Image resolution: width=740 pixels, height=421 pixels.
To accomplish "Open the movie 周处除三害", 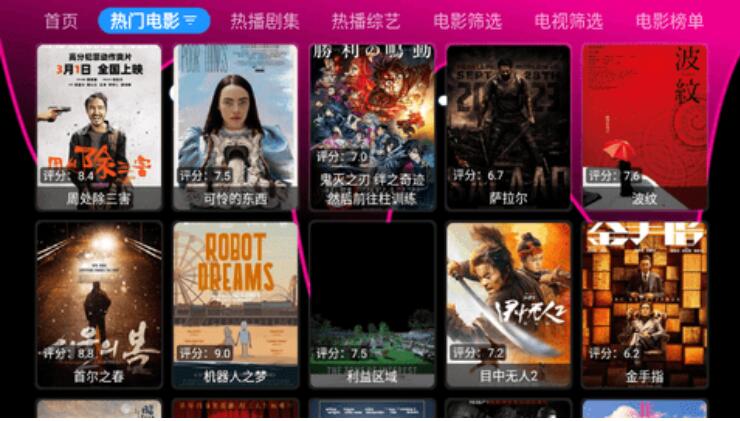I will [x=98, y=125].
